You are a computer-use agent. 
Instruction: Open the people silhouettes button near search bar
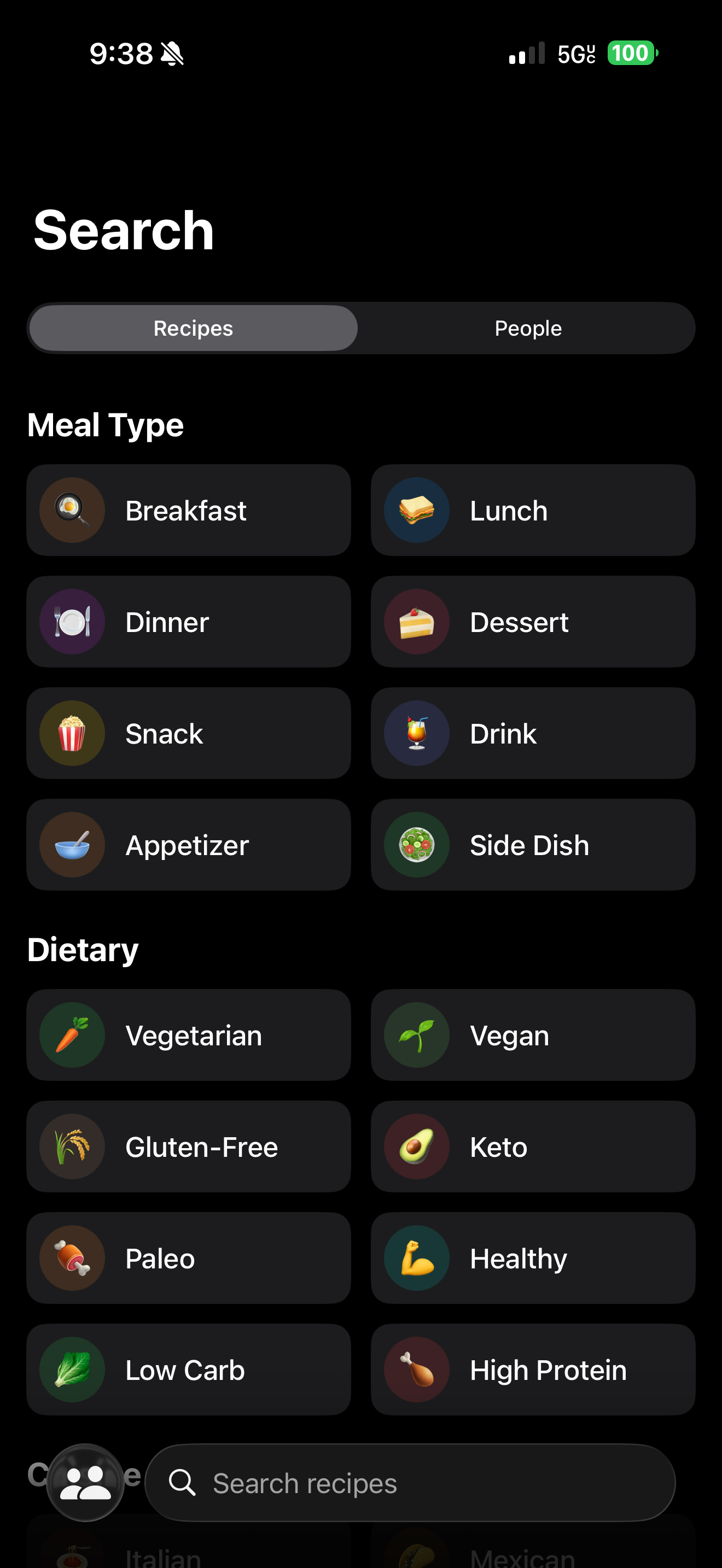click(86, 1483)
